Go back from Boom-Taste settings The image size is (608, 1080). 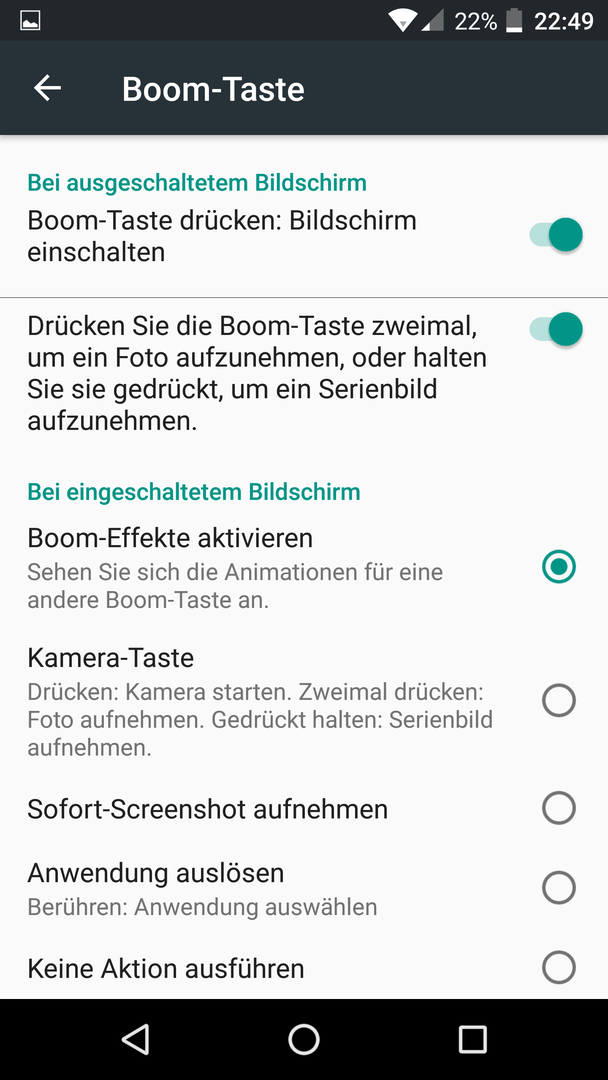[48, 88]
